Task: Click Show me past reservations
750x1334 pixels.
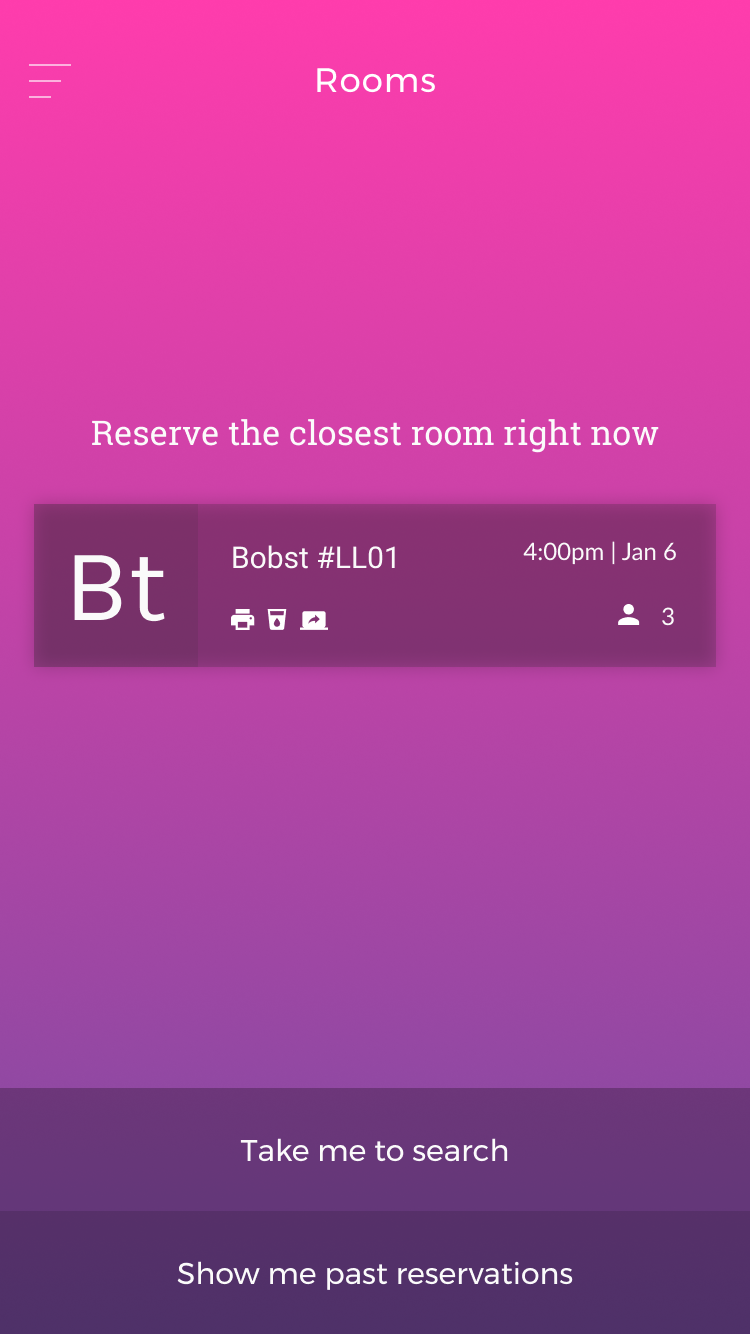Action: 374,1273
